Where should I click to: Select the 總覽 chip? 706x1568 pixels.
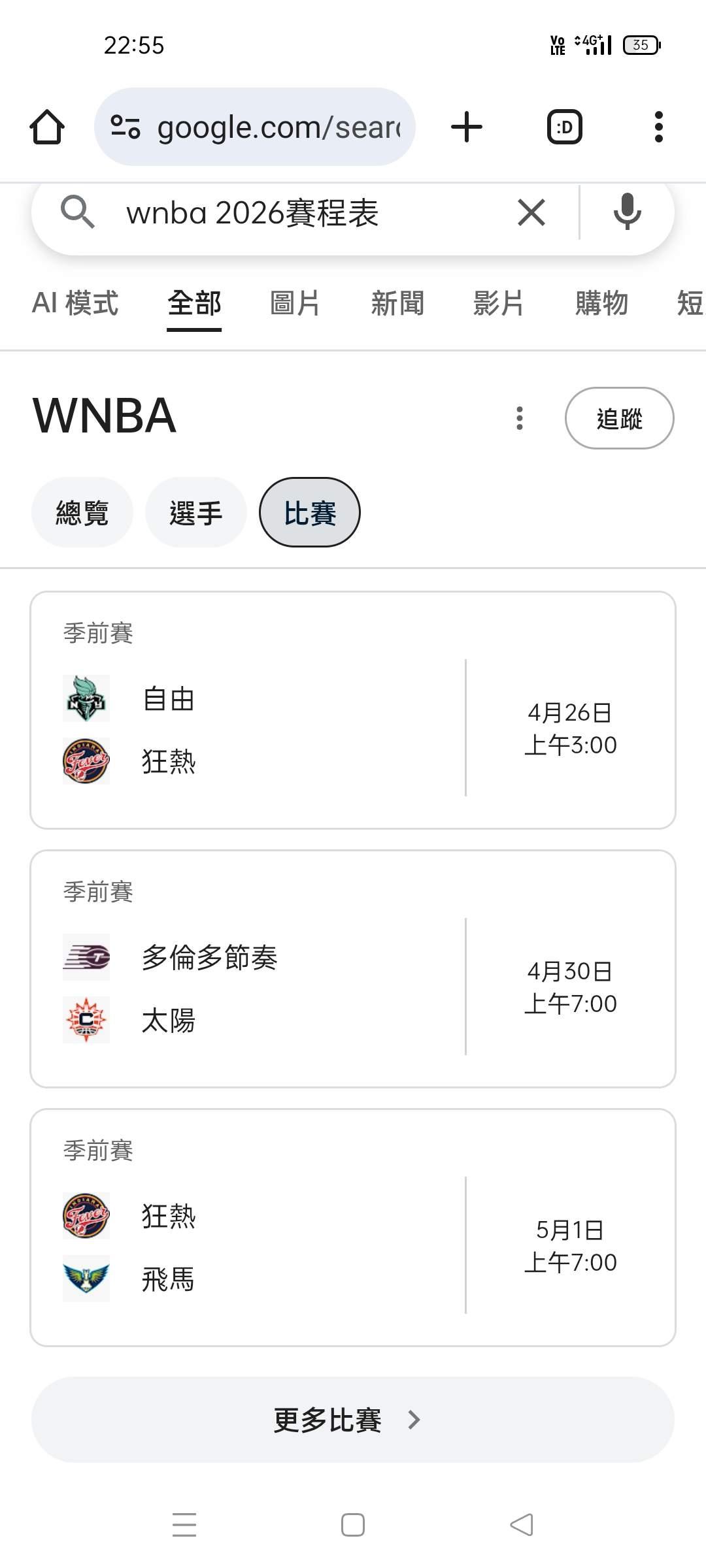(x=82, y=513)
